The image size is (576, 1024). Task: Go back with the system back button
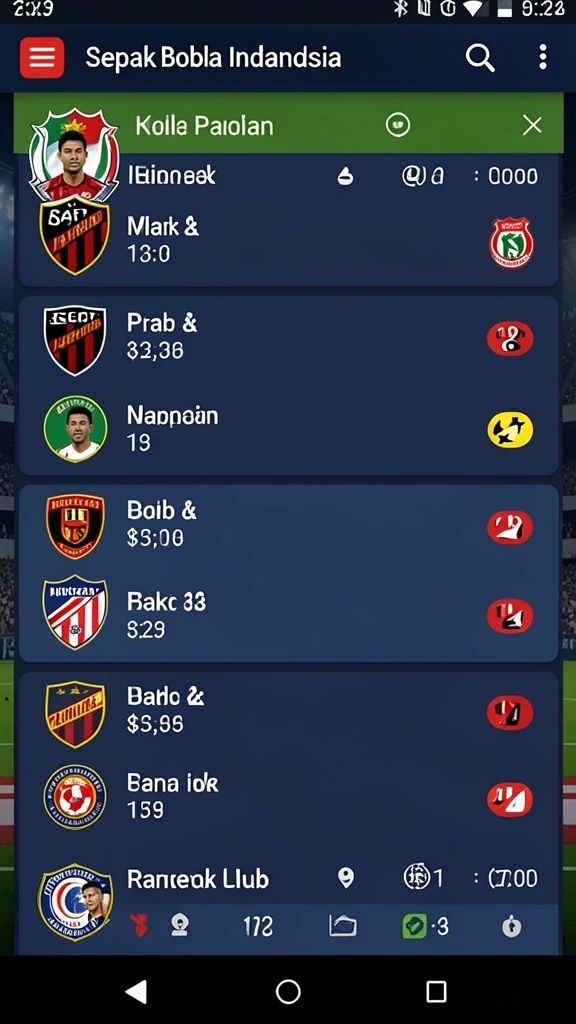(136, 991)
